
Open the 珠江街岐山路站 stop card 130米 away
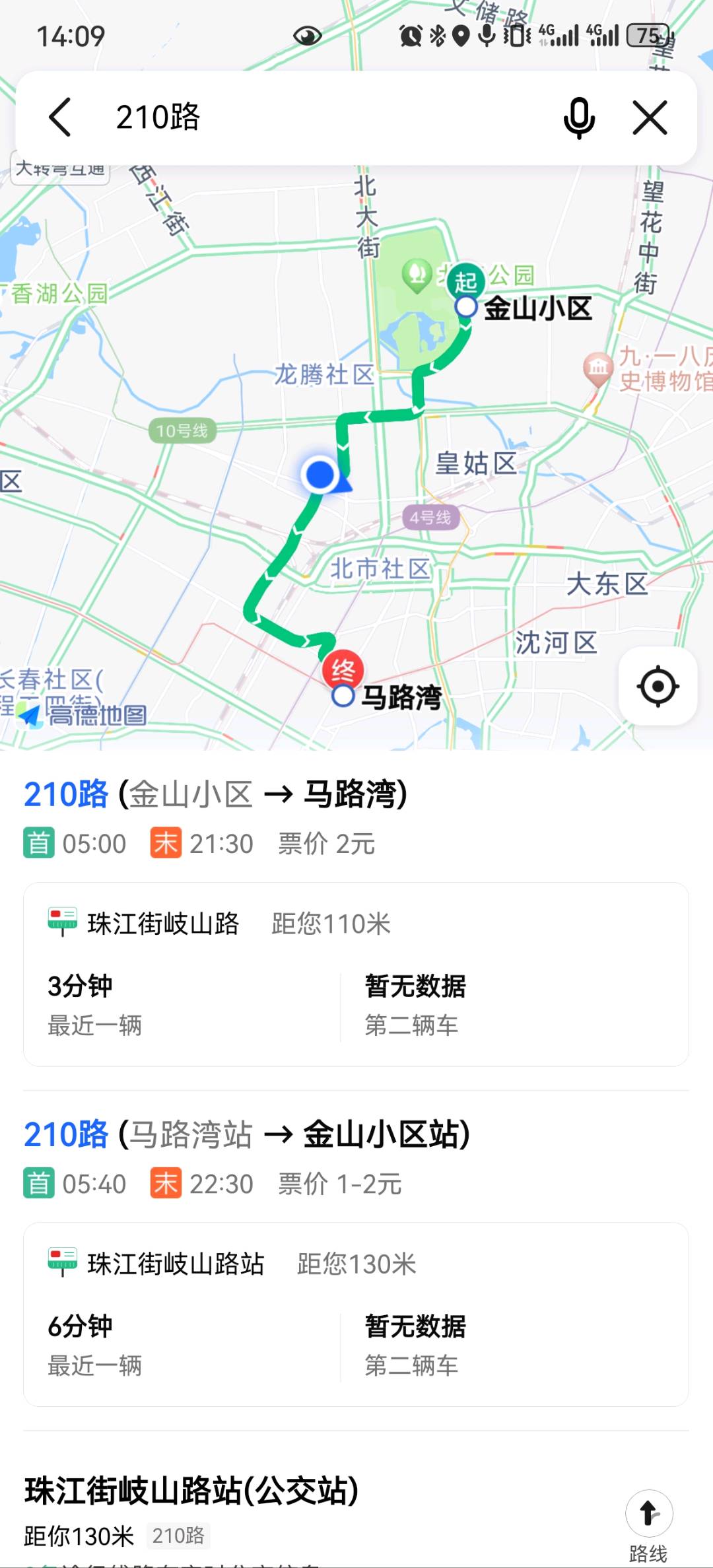click(x=355, y=1314)
